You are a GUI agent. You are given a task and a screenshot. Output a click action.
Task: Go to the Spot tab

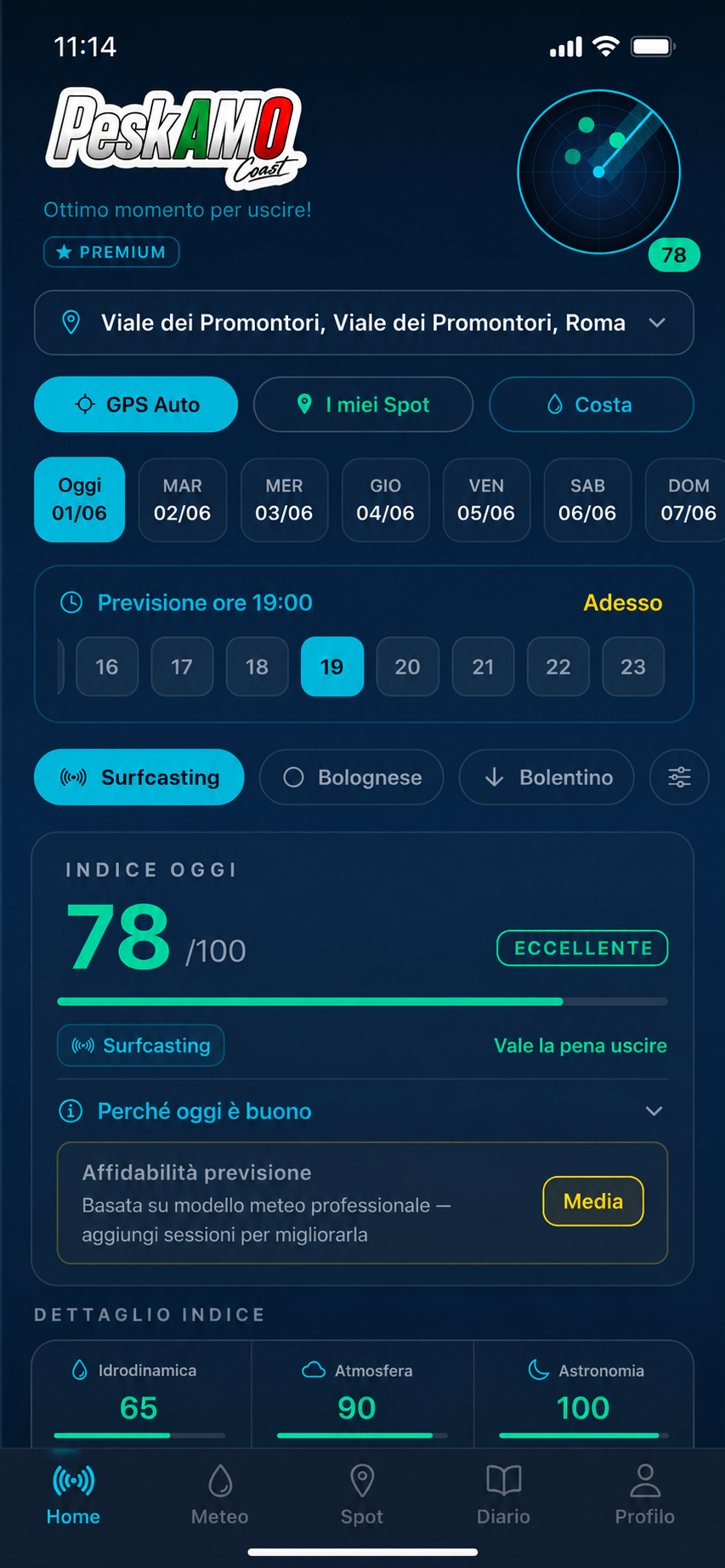[362, 1496]
